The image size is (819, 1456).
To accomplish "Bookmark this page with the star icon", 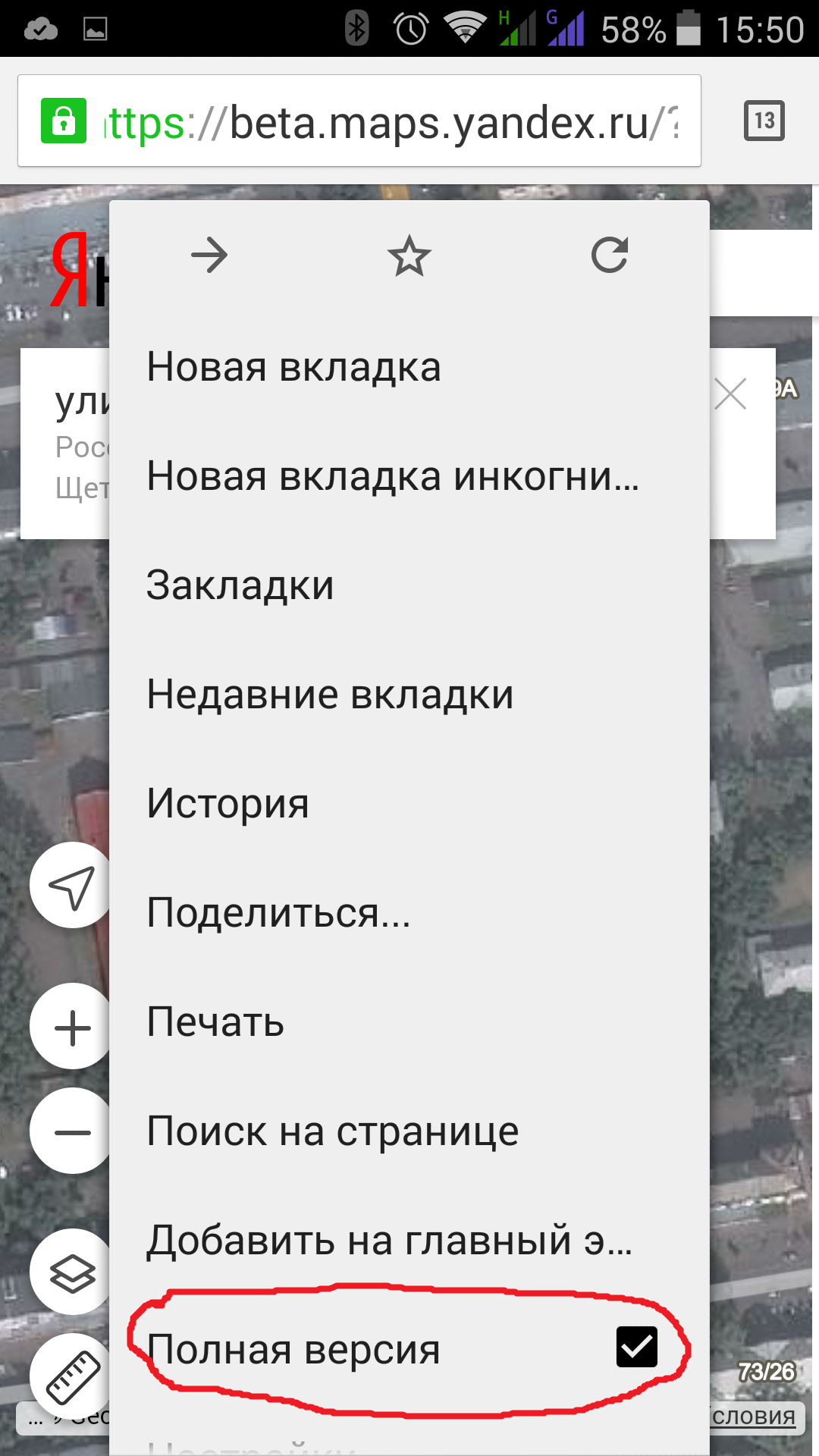I will click(409, 256).
